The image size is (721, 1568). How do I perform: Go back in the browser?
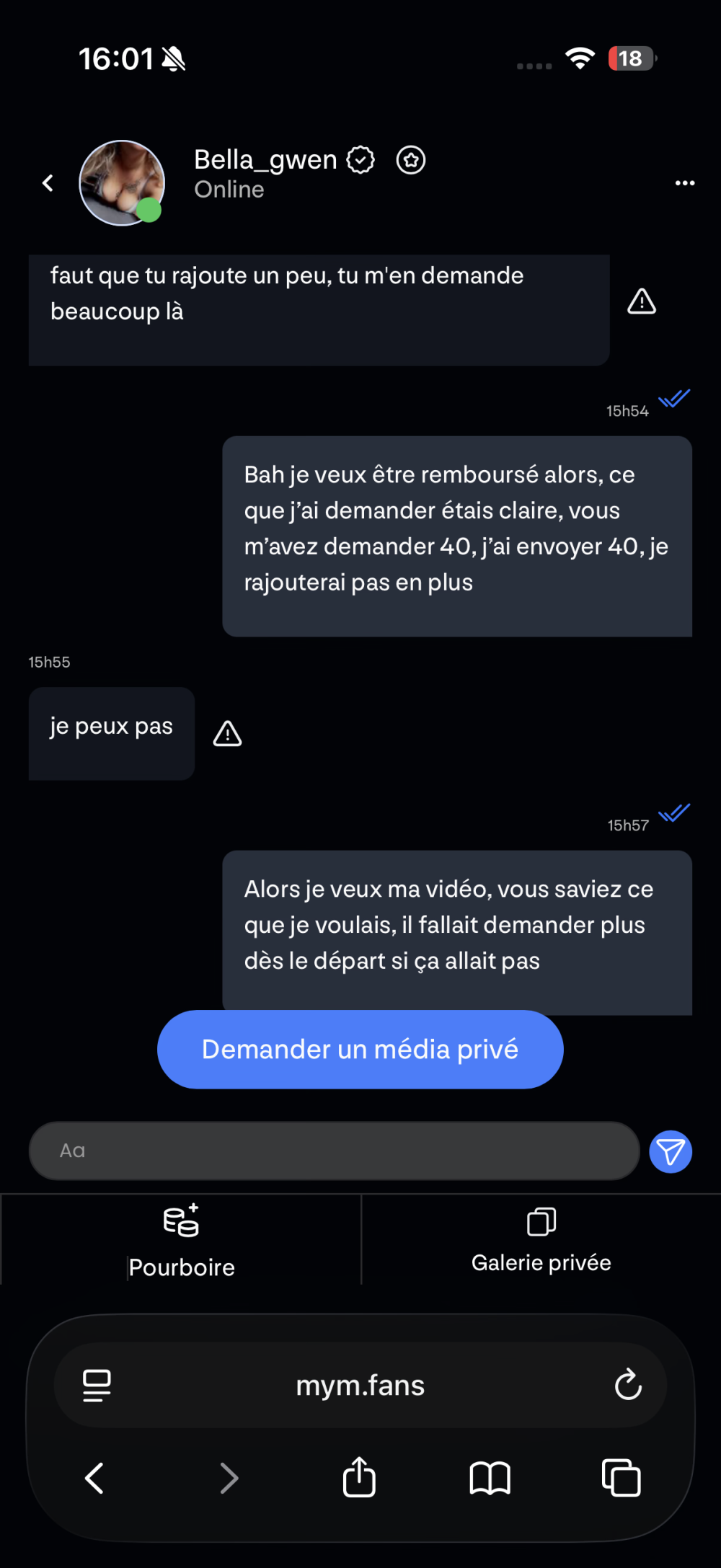tap(94, 1478)
